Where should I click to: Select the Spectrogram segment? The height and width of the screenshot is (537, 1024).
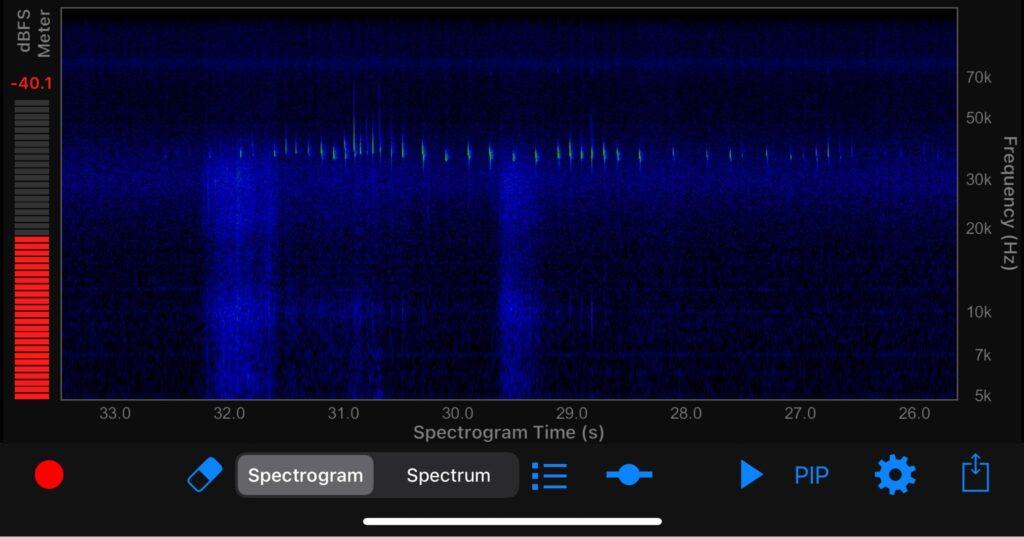point(305,475)
